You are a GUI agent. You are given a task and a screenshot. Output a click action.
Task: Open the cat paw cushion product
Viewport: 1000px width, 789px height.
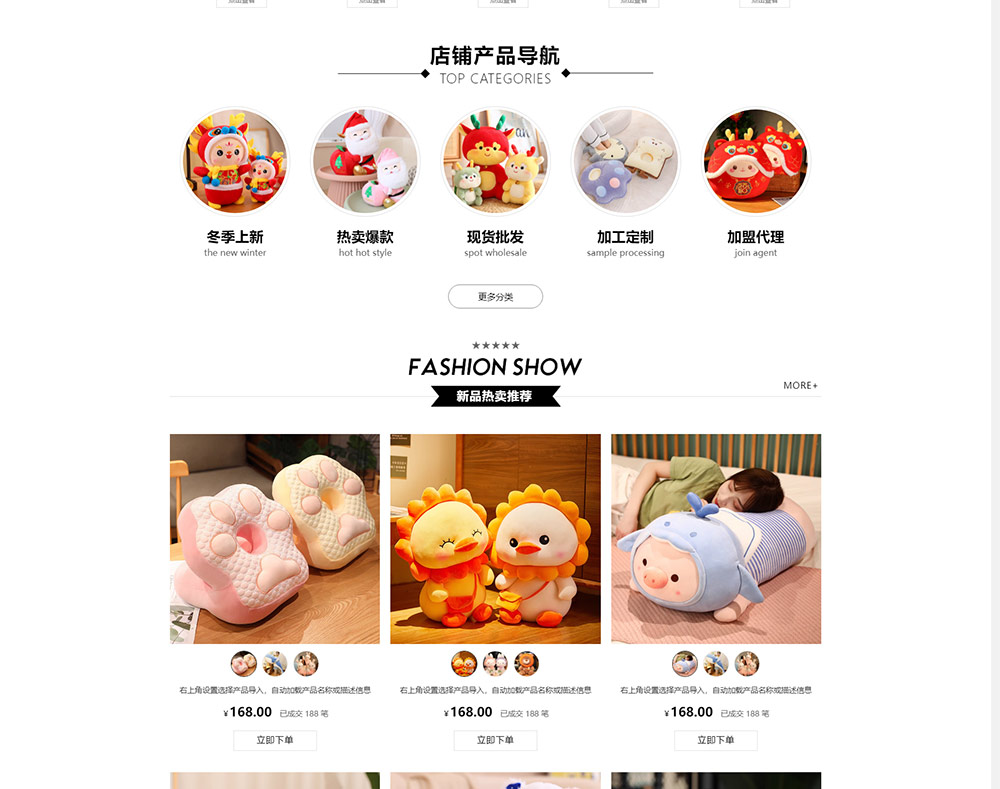tap(275, 538)
